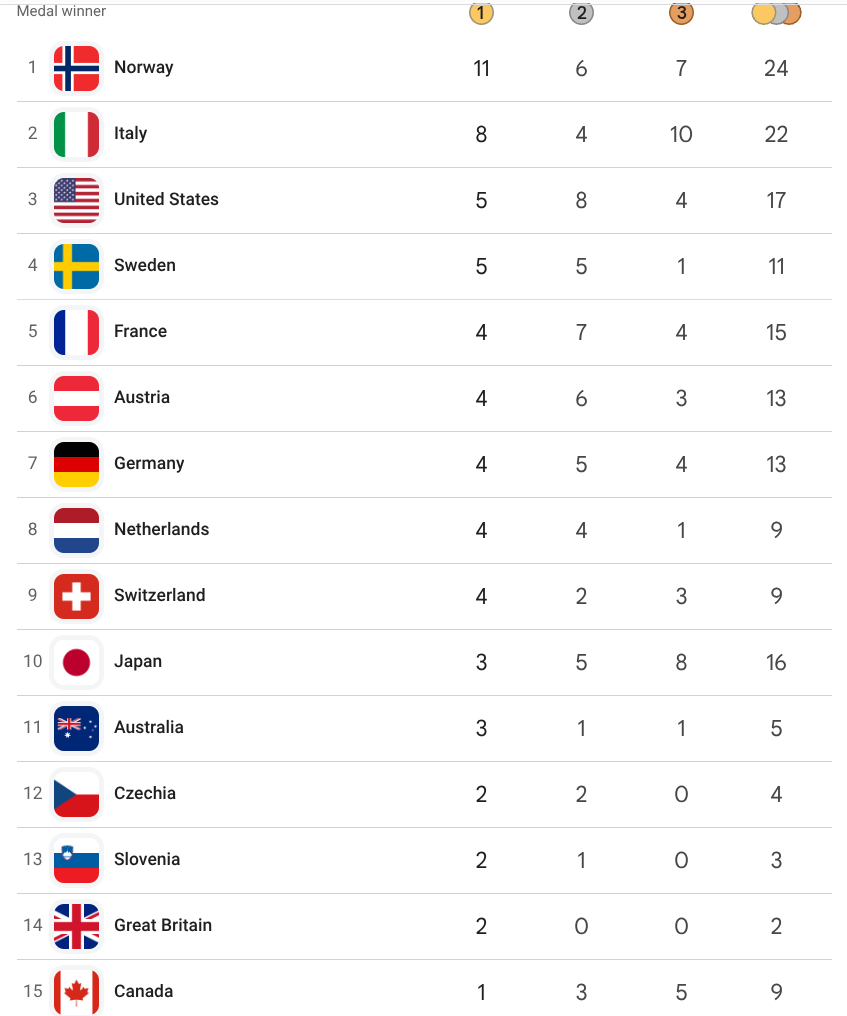Image resolution: width=847 pixels, height=1016 pixels.
Task: Tap the France row
Action: click(x=140, y=332)
